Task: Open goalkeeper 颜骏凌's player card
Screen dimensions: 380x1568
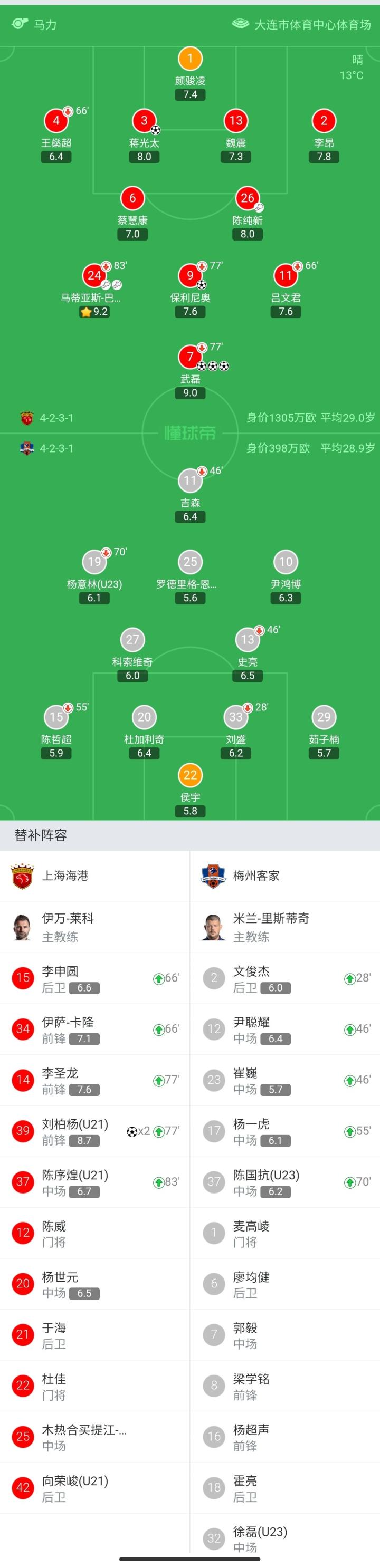Action: point(190,59)
